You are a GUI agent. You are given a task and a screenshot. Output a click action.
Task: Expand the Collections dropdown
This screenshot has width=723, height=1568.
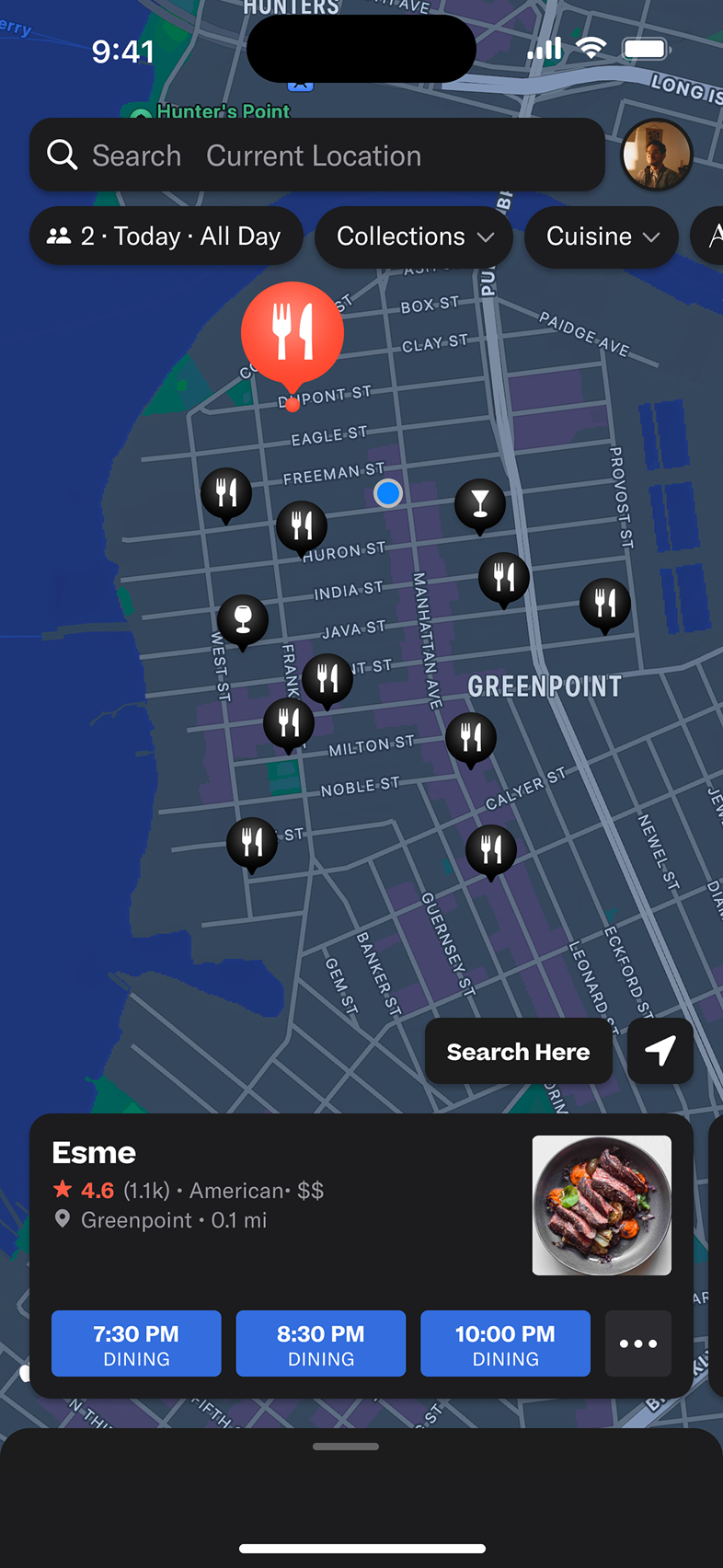coord(415,236)
